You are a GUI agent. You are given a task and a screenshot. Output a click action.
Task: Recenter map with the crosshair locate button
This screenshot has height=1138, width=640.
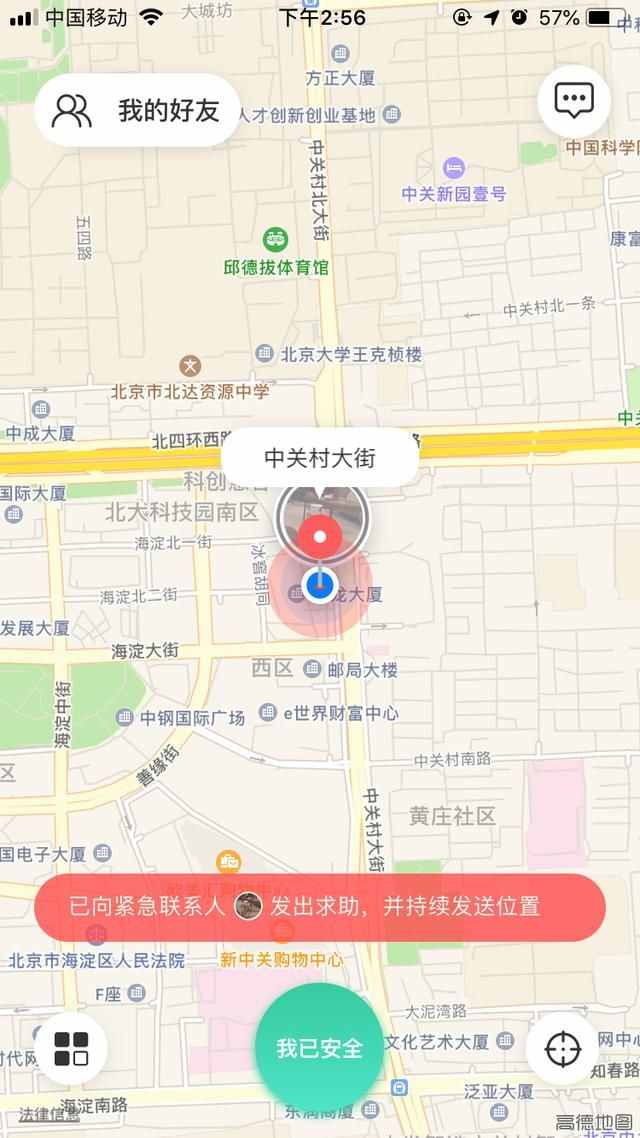(x=563, y=1048)
